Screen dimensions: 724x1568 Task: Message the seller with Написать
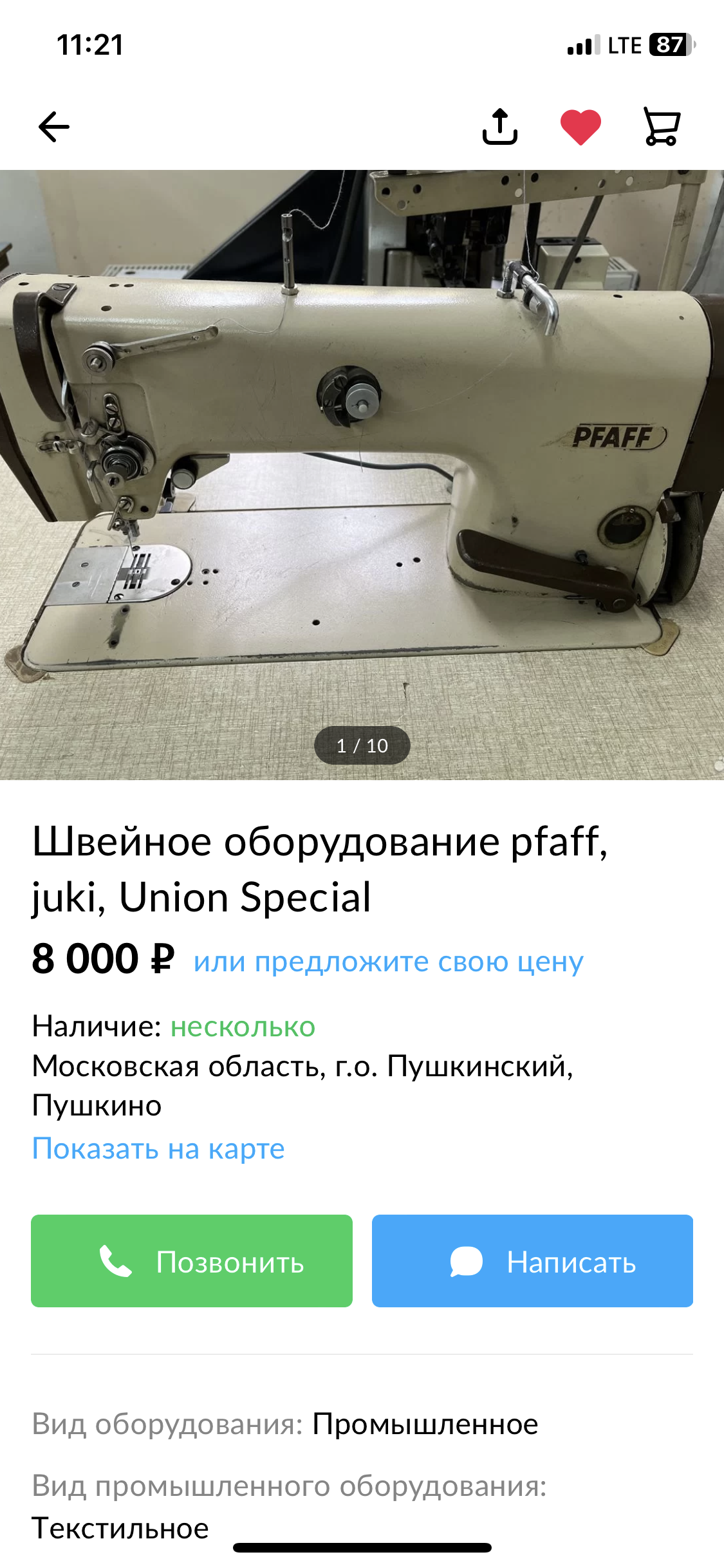[532, 1260]
